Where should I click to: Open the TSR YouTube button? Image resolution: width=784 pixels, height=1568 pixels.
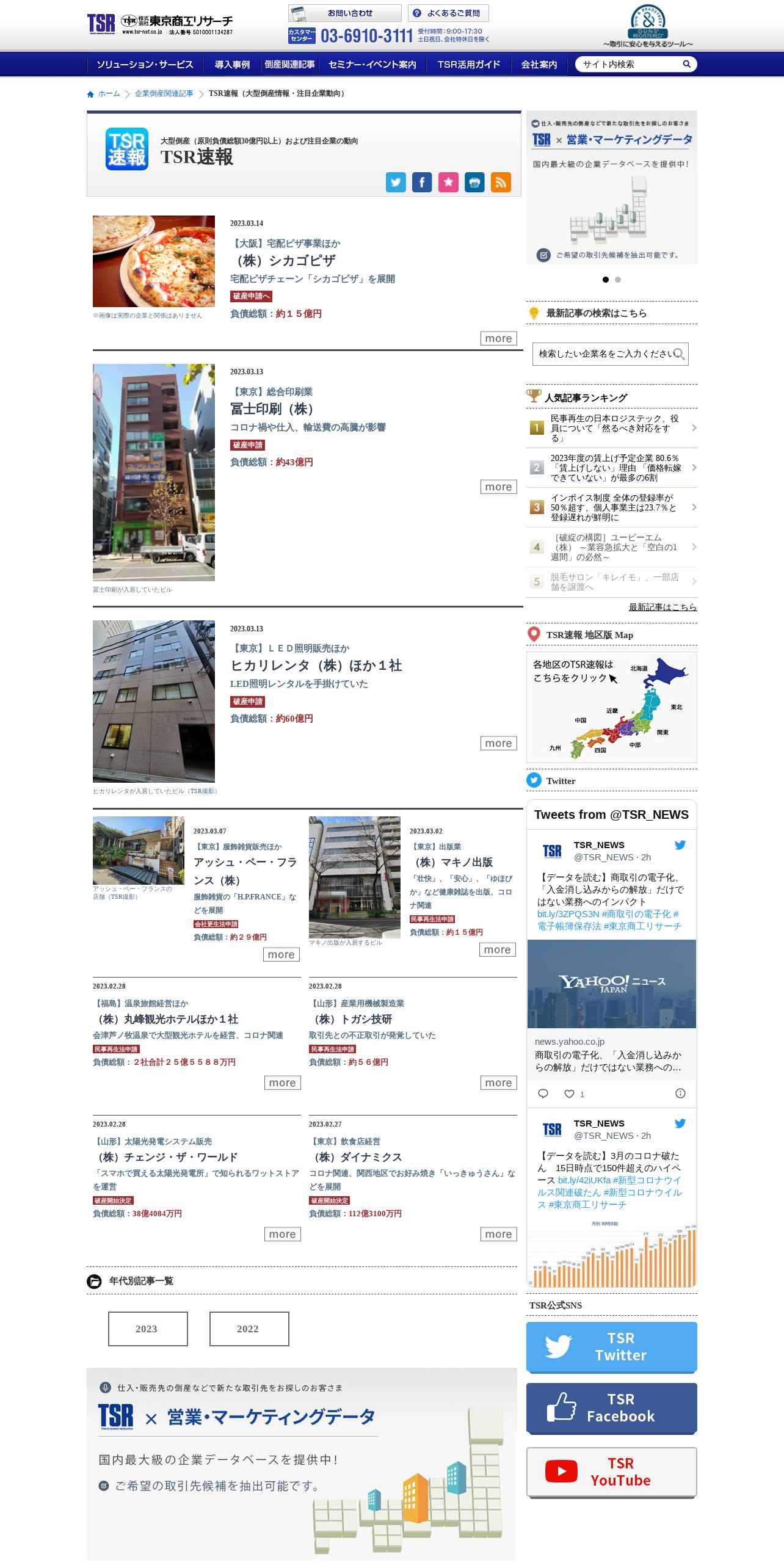(x=612, y=1472)
